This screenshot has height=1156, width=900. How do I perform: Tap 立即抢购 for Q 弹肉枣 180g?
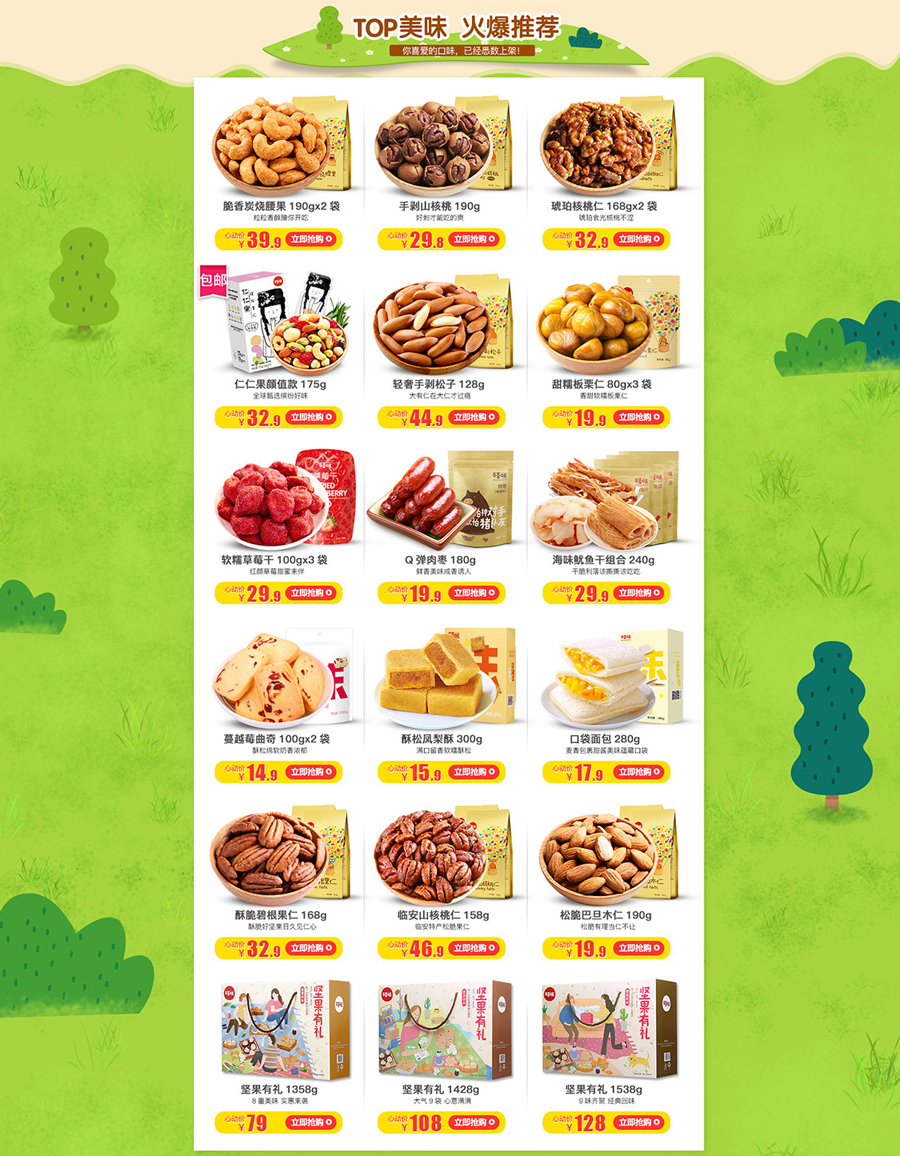pyautogui.click(x=475, y=593)
